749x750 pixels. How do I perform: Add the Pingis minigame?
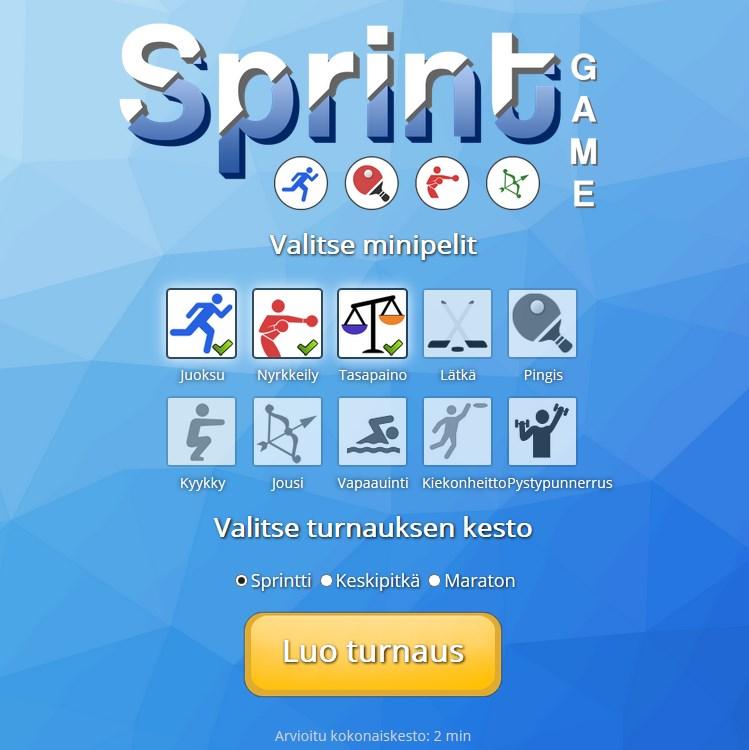(542, 323)
